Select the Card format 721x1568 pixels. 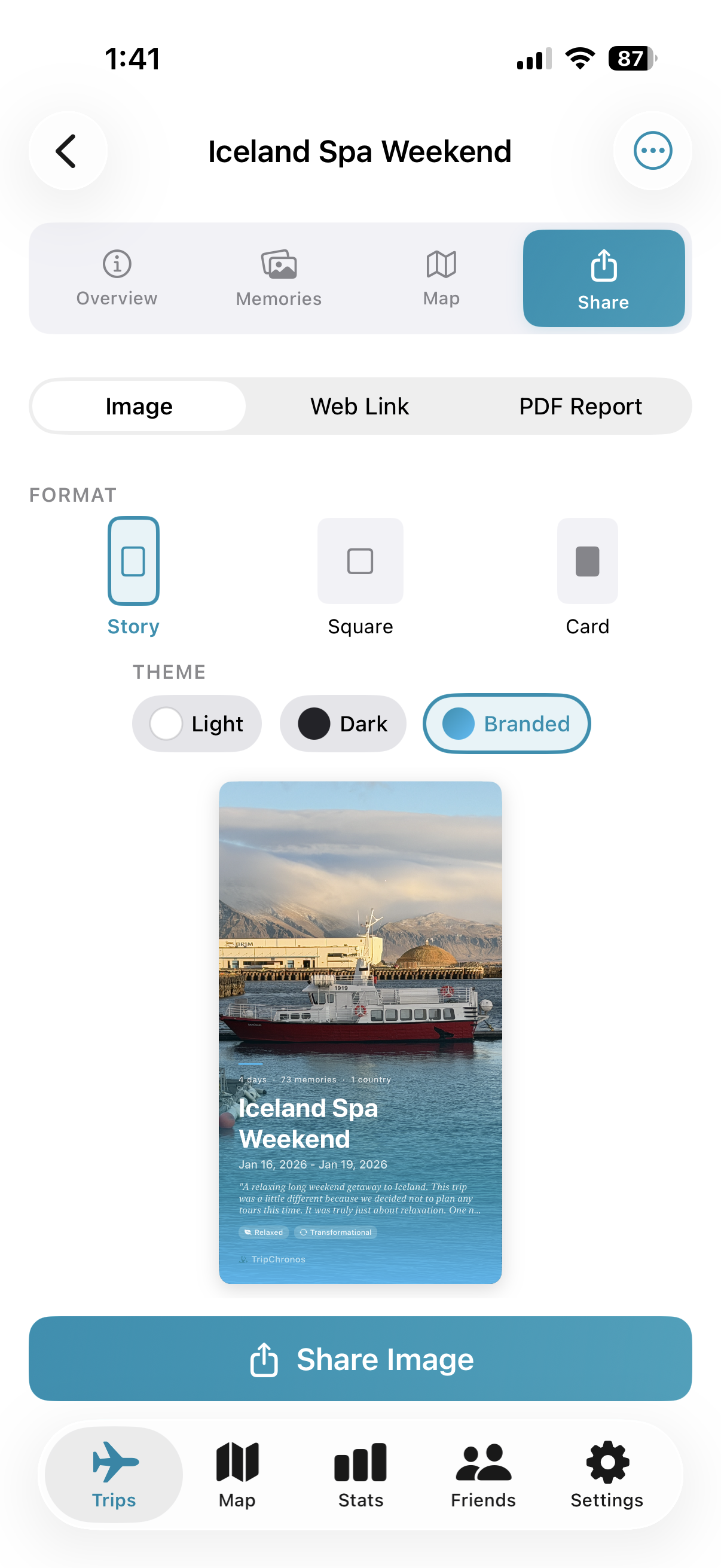pyautogui.click(x=587, y=560)
